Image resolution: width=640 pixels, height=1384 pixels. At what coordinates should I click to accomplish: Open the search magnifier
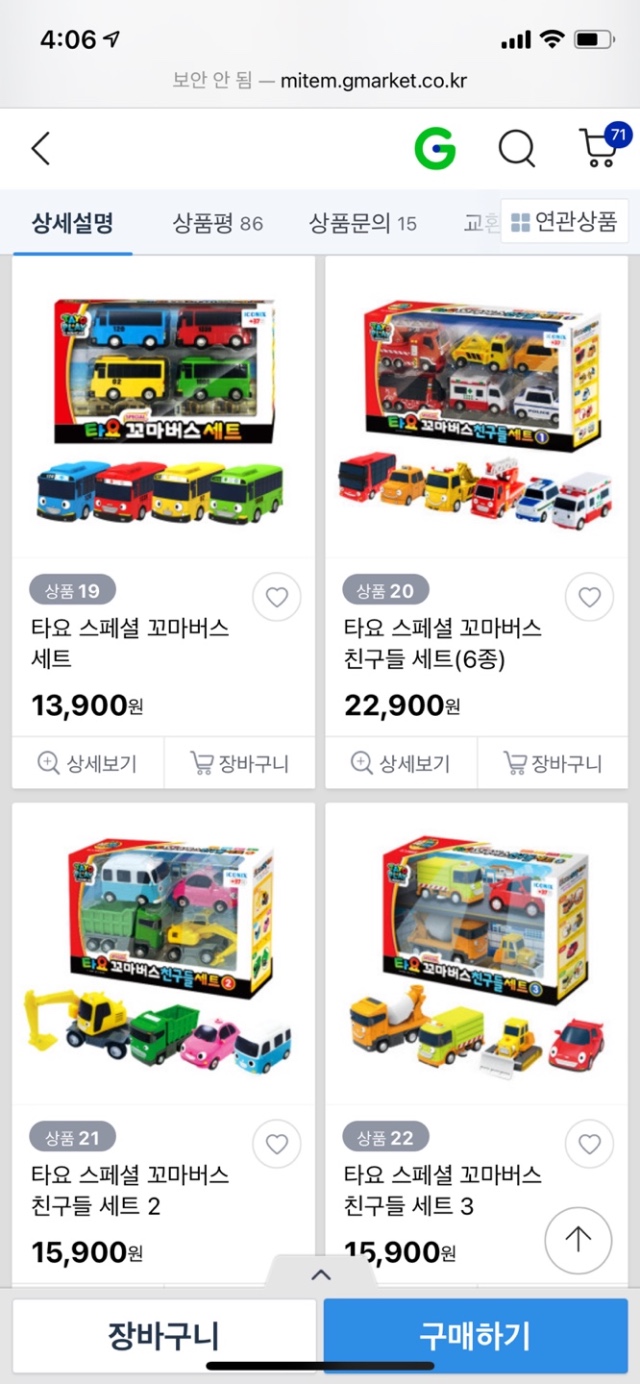pyautogui.click(x=517, y=149)
